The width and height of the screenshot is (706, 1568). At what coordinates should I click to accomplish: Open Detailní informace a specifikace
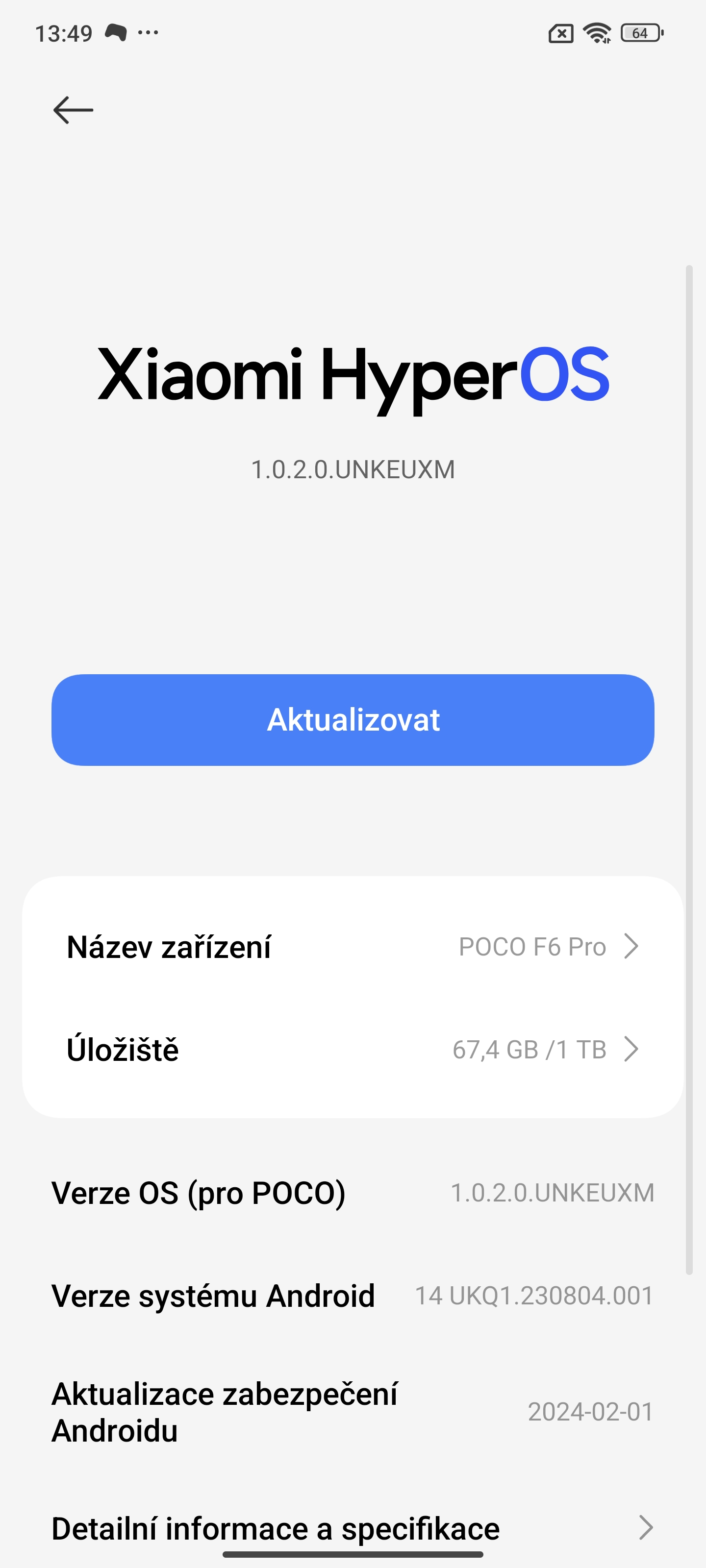click(x=353, y=1528)
